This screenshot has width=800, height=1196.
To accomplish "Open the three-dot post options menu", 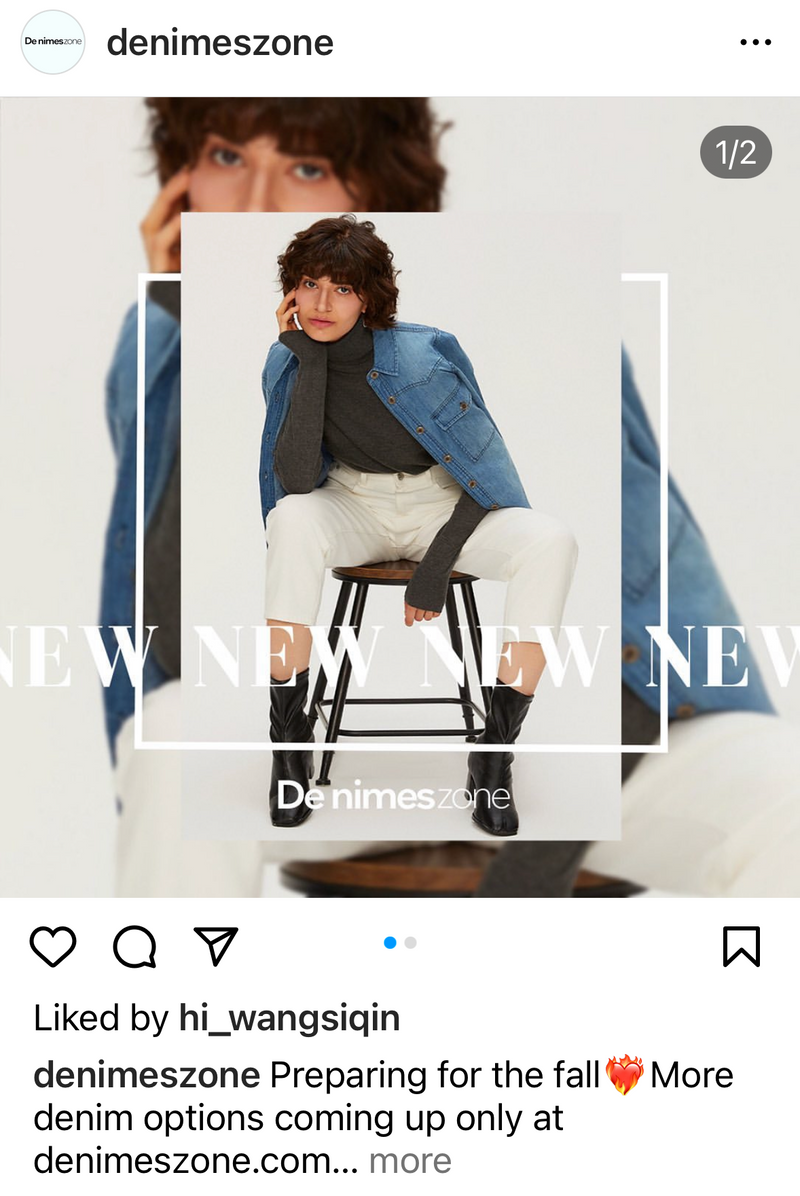I will click(x=755, y=43).
